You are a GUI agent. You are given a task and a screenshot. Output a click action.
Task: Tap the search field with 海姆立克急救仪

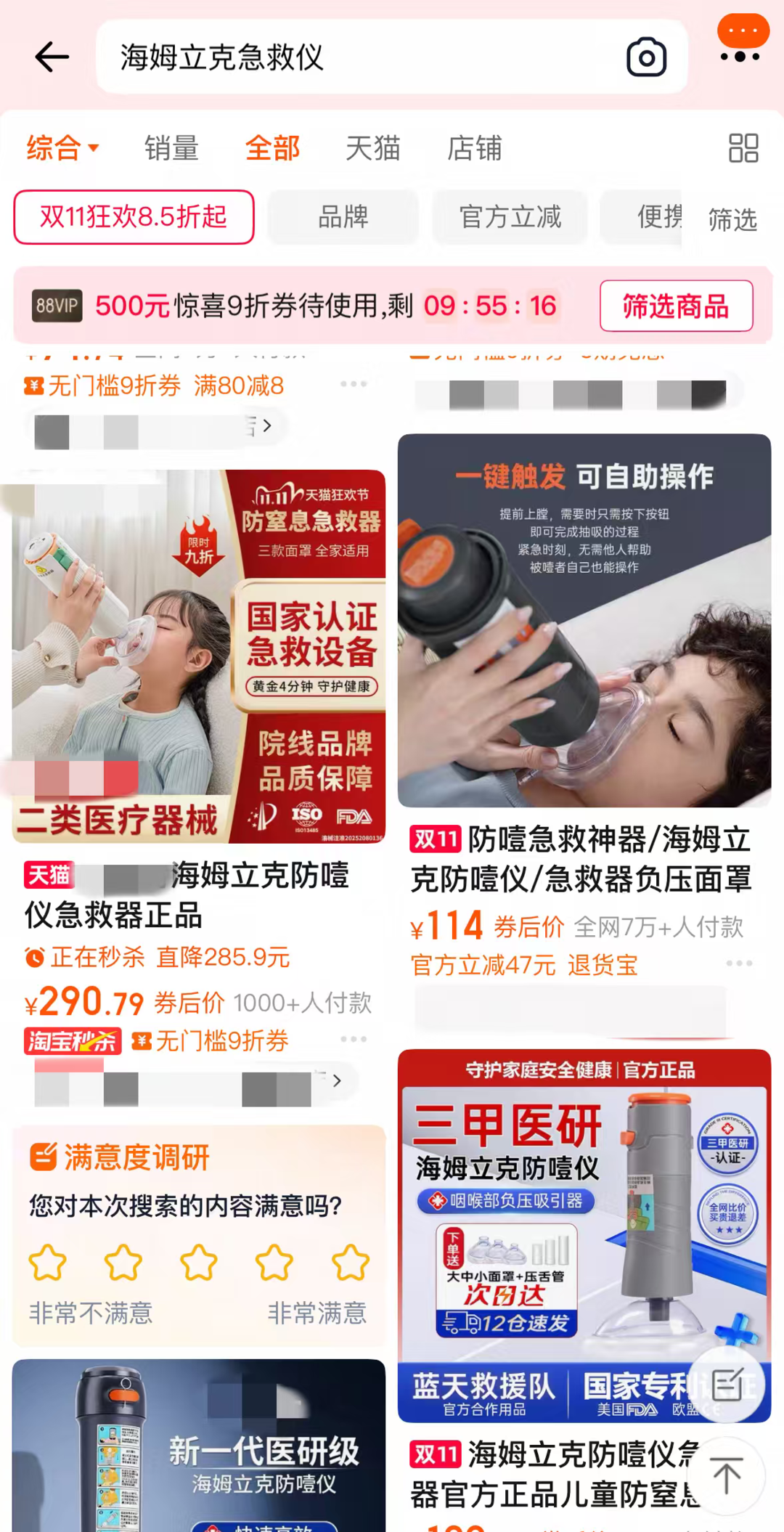click(x=363, y=57)
